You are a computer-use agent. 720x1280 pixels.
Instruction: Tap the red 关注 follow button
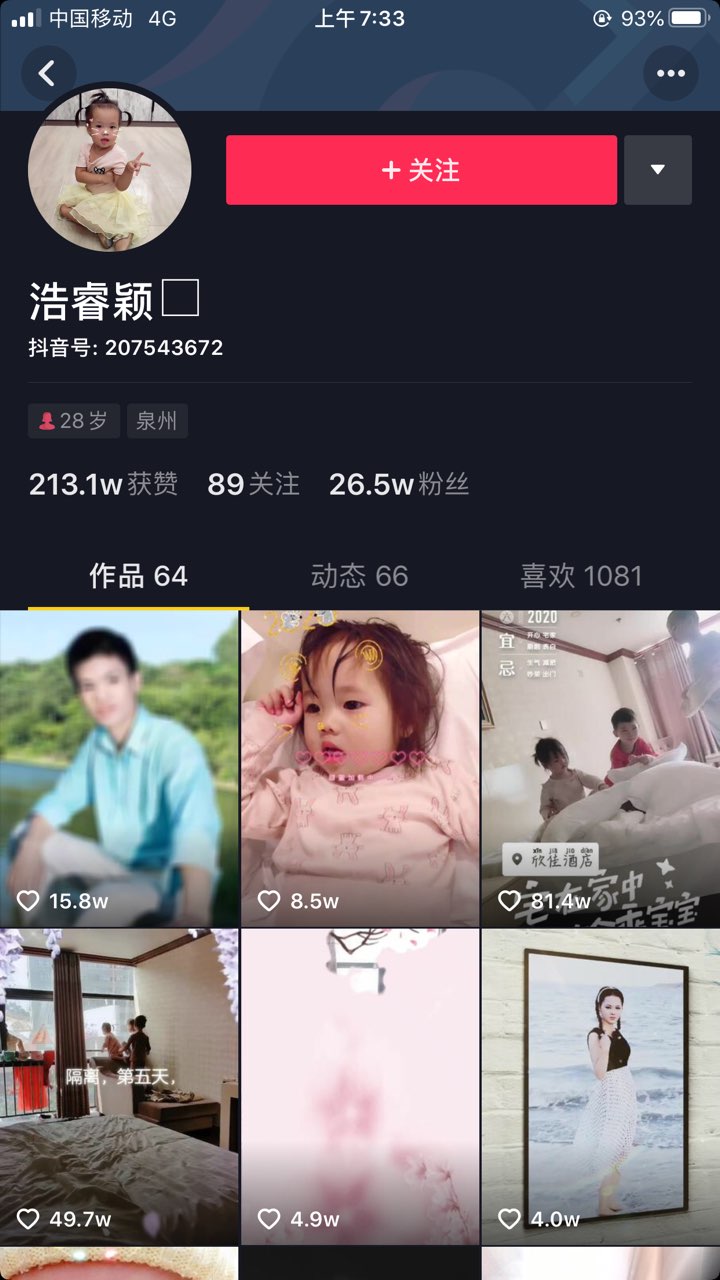point(421,170)
